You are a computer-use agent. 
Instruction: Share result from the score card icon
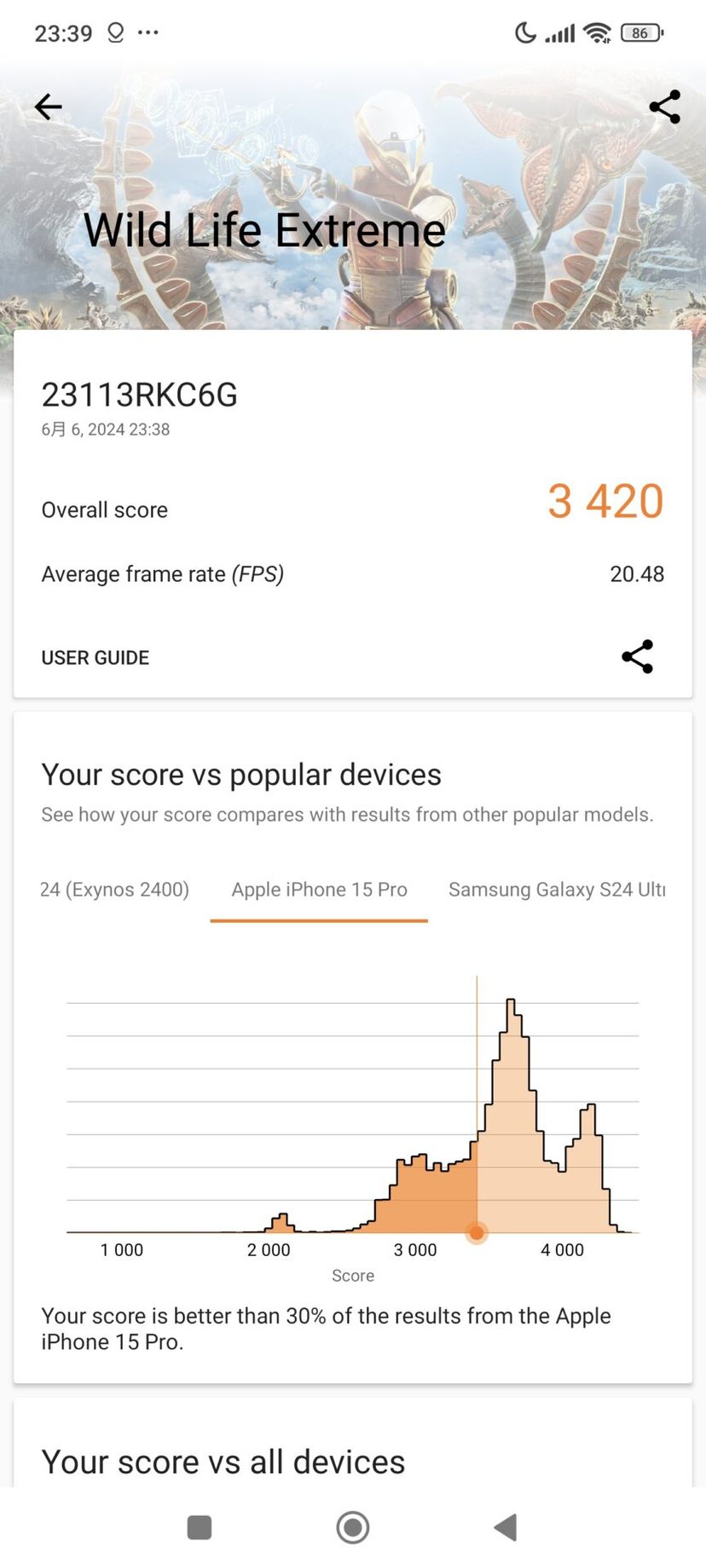tap(637, 657)
